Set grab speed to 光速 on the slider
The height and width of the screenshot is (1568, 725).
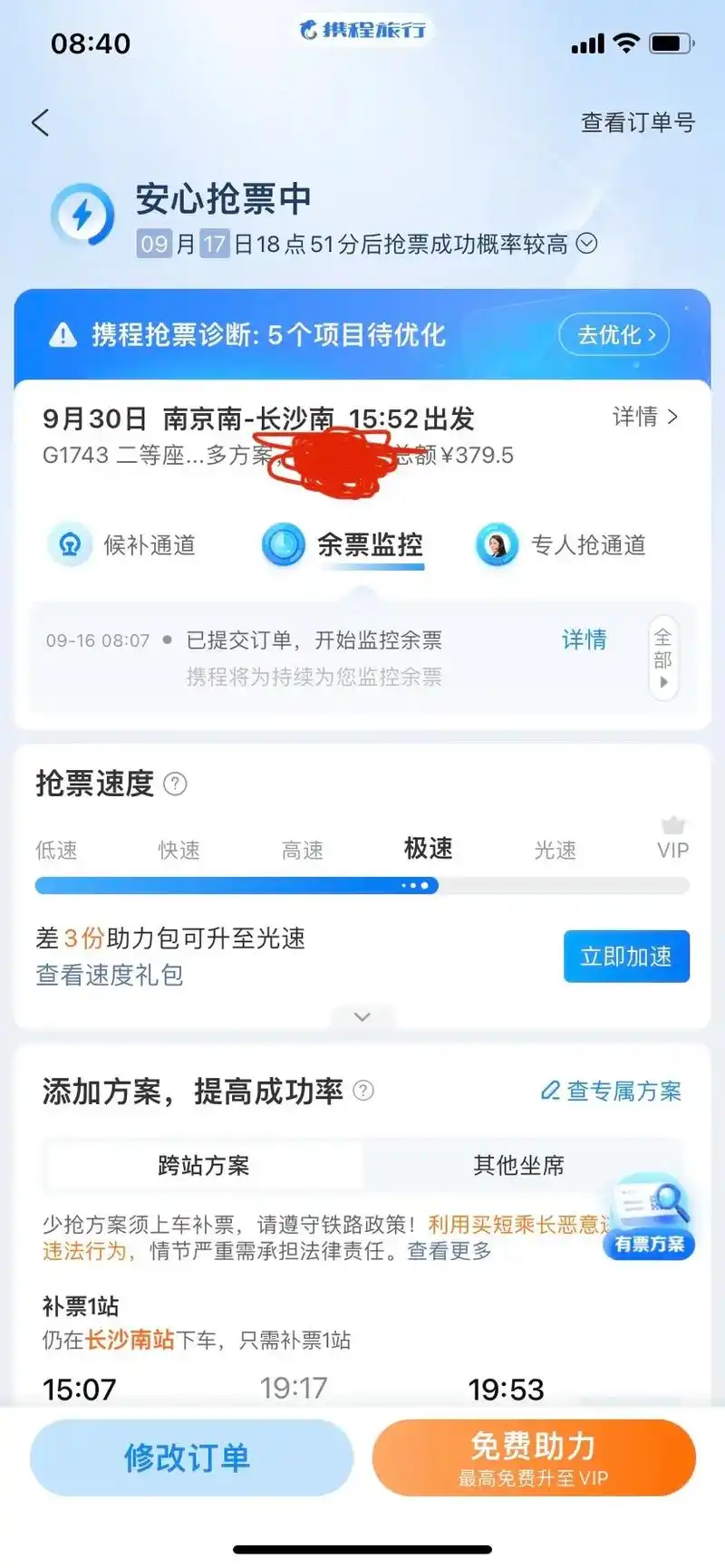click(x=554, y=851)
